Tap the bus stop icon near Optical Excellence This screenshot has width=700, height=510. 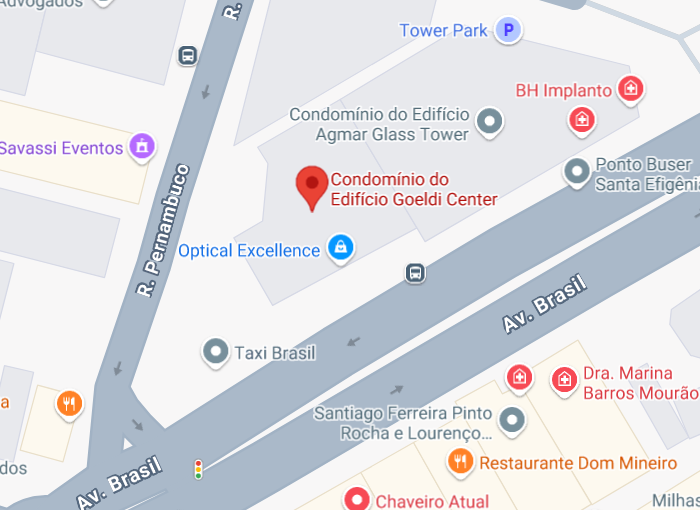[415, 272]
